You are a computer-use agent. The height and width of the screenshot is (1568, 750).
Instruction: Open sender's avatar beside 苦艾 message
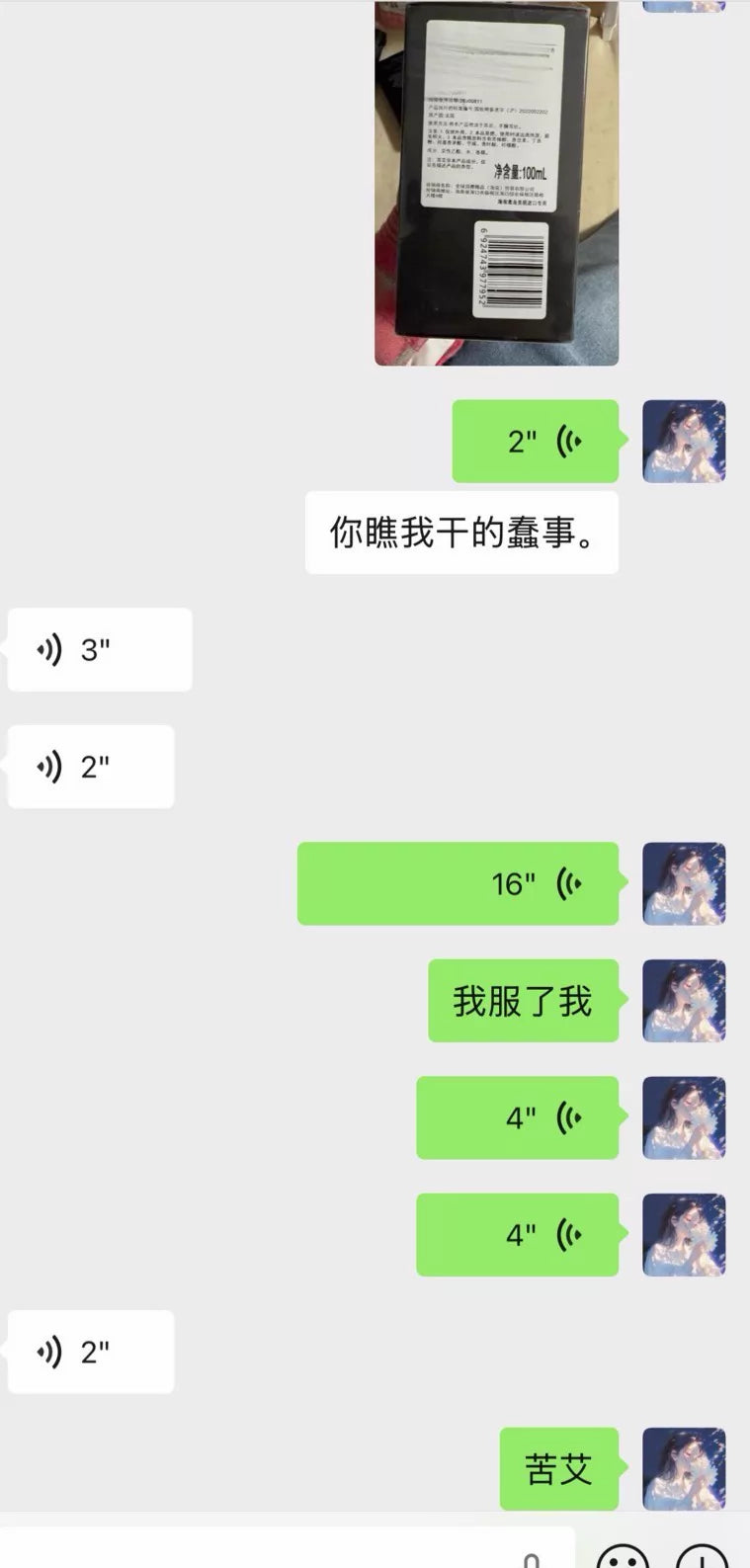point(684,1468)
